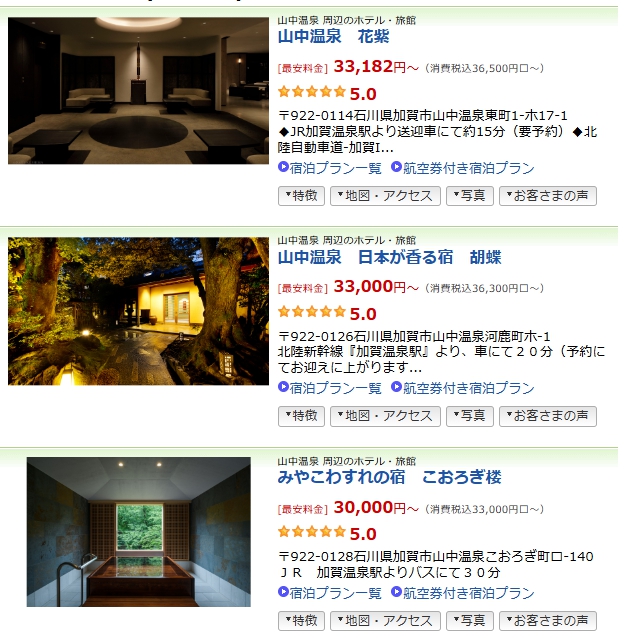The image size is (629, 638).
Task: View 写真 for こおろぎ楼
Action: coord(469,620)
